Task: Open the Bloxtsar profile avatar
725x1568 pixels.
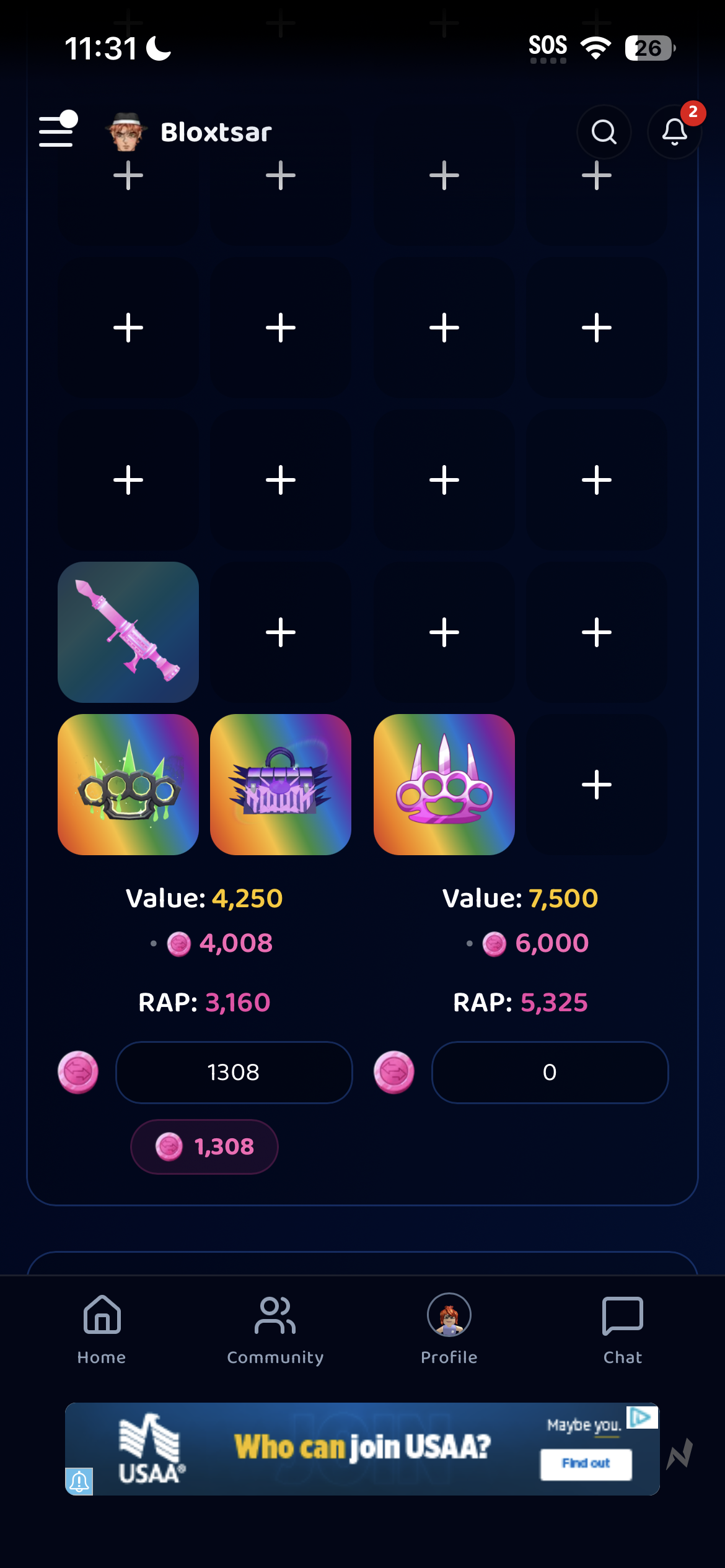Action: point(126,132)
